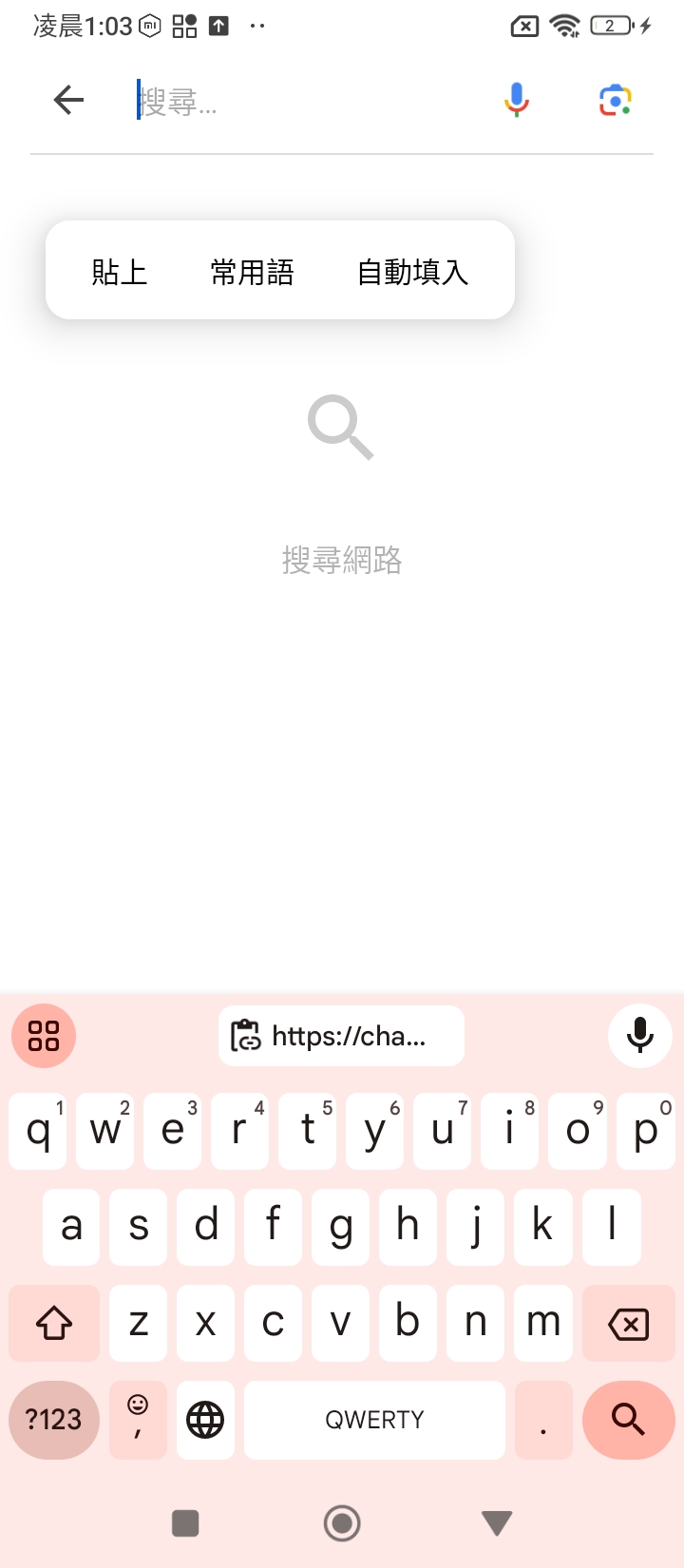The height and width of the screenshot is (1568, 684).
Task: Choose 常用語 from the popup menu
Action: [x=252, y=273]
